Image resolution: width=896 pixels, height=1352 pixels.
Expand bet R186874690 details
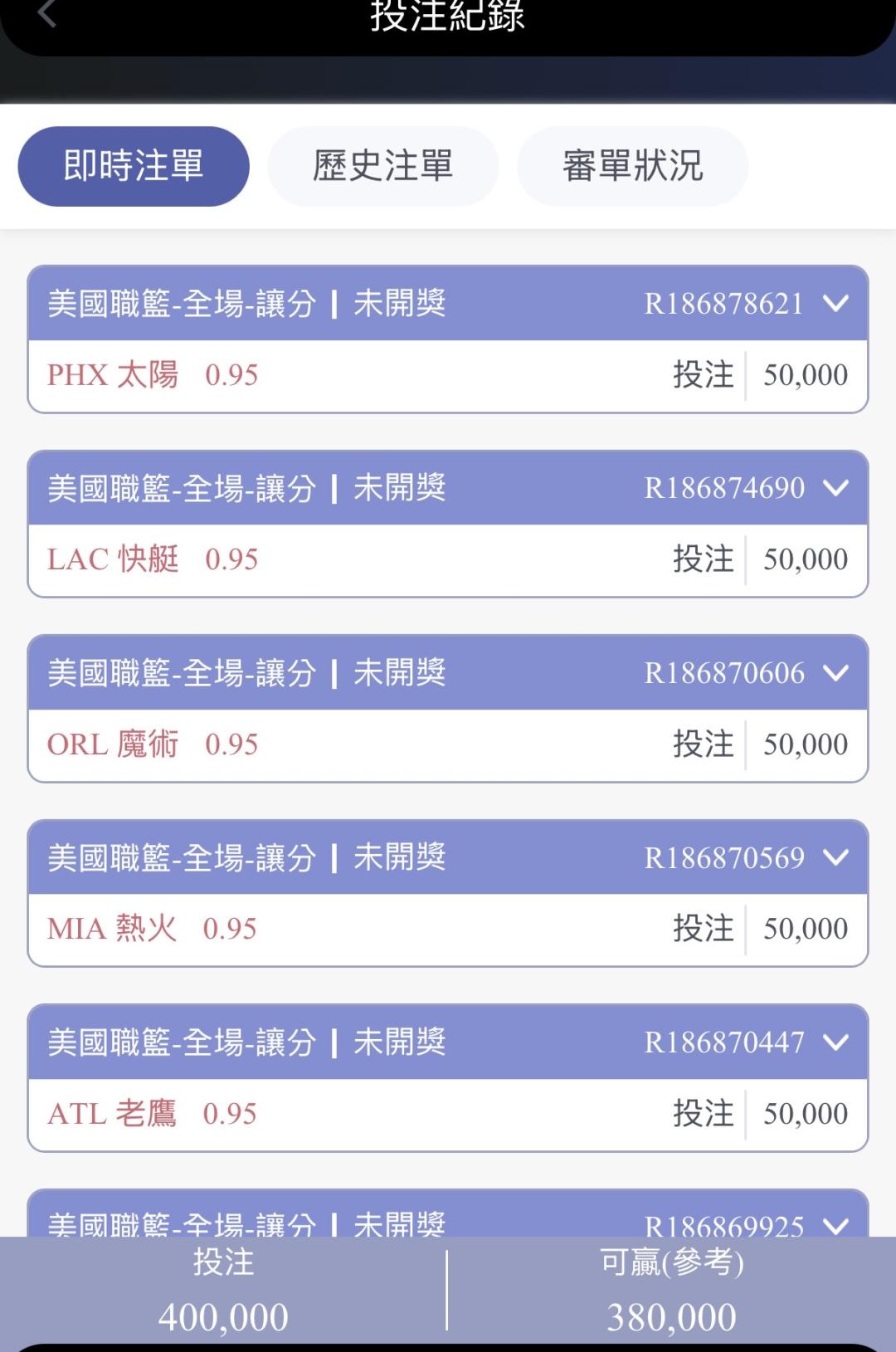[x=835, y=488]
